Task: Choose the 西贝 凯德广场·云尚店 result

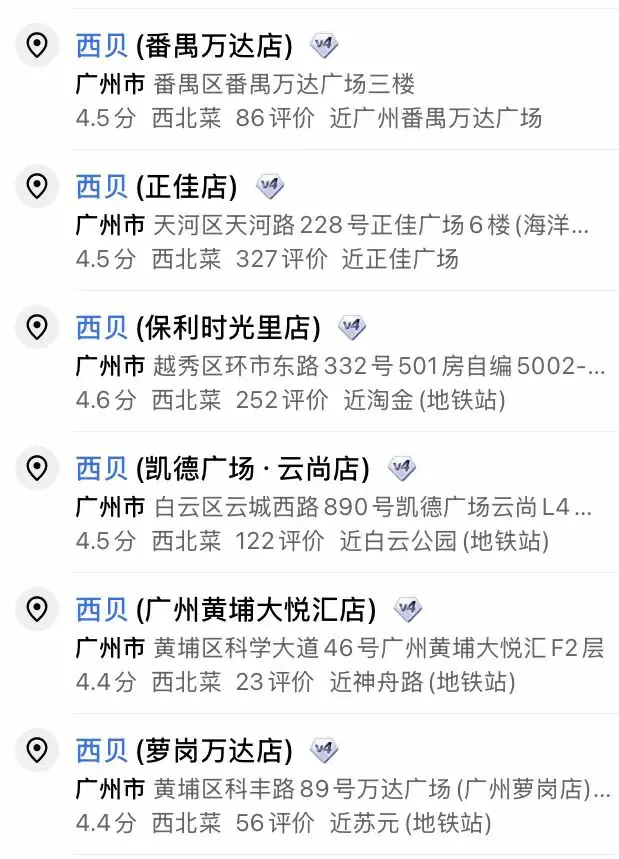Action: pos(222,469)
